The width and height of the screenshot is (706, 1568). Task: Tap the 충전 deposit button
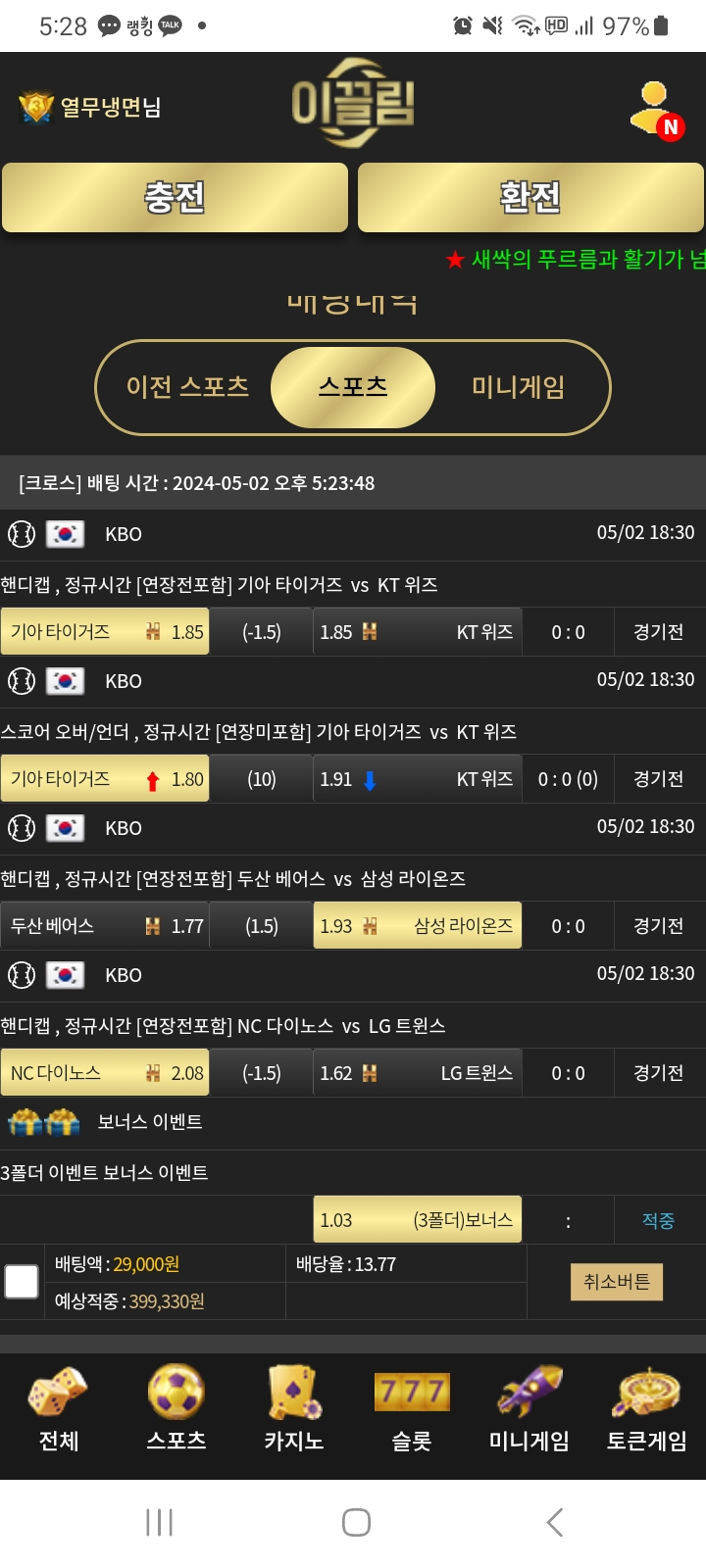175,198
